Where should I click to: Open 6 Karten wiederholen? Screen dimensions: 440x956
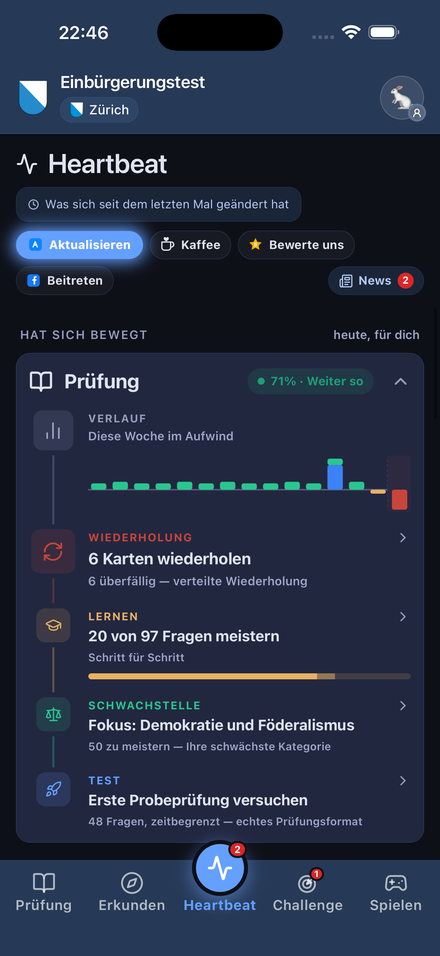[220, 559]
